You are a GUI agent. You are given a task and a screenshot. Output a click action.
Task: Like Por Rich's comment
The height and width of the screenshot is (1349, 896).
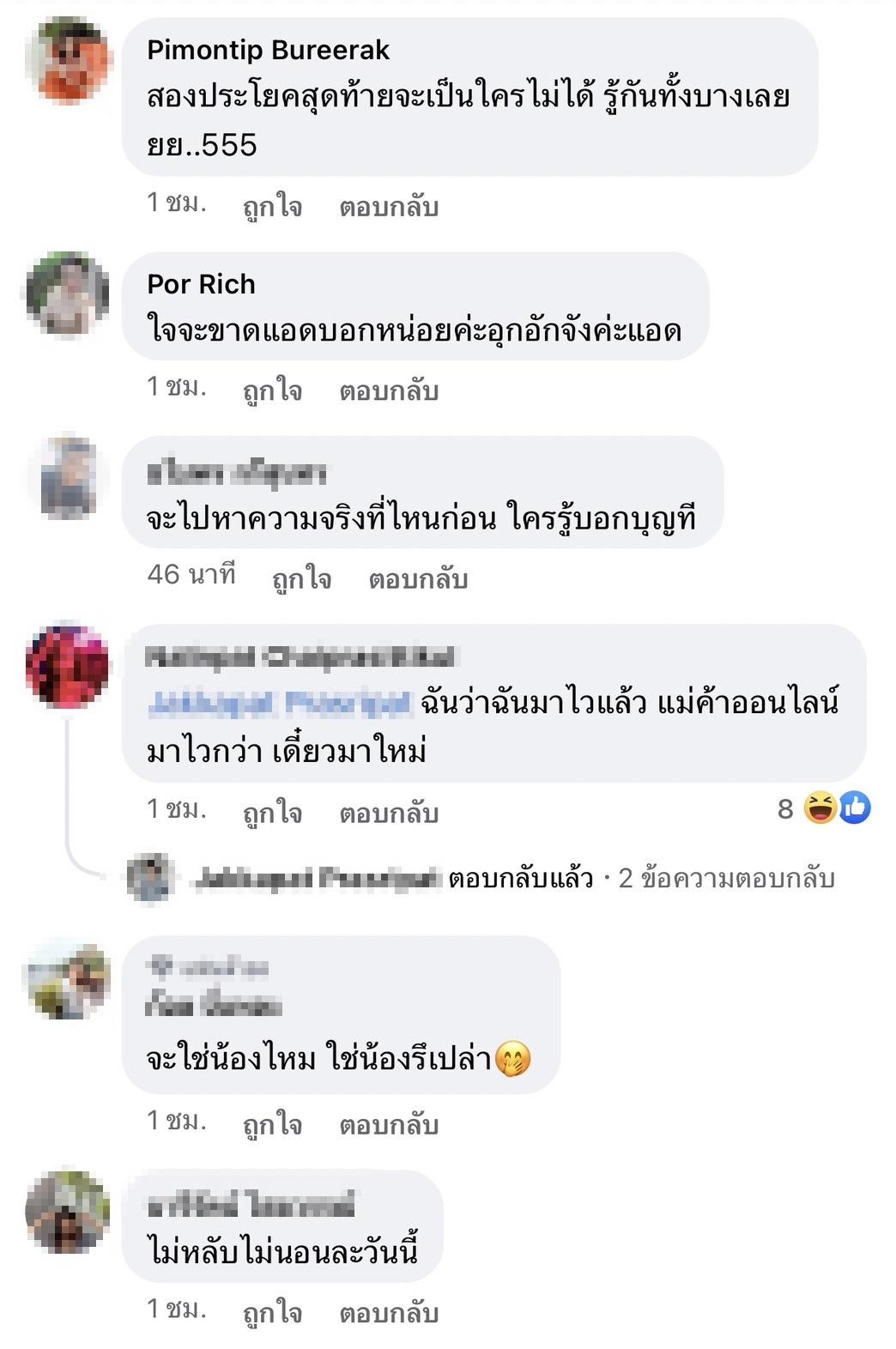(272, 390)
